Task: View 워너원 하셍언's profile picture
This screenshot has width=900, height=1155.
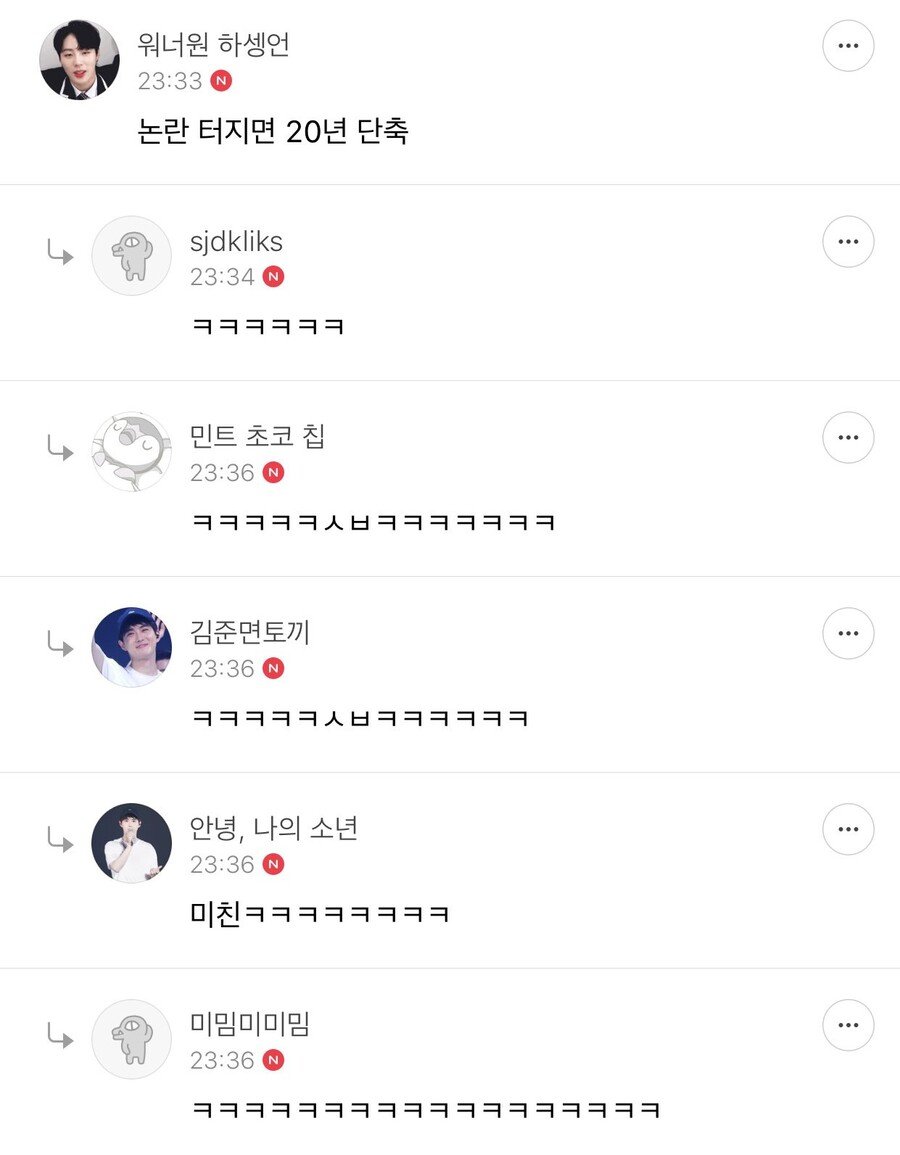Action: pyautogui.click(x=79, y=60)
